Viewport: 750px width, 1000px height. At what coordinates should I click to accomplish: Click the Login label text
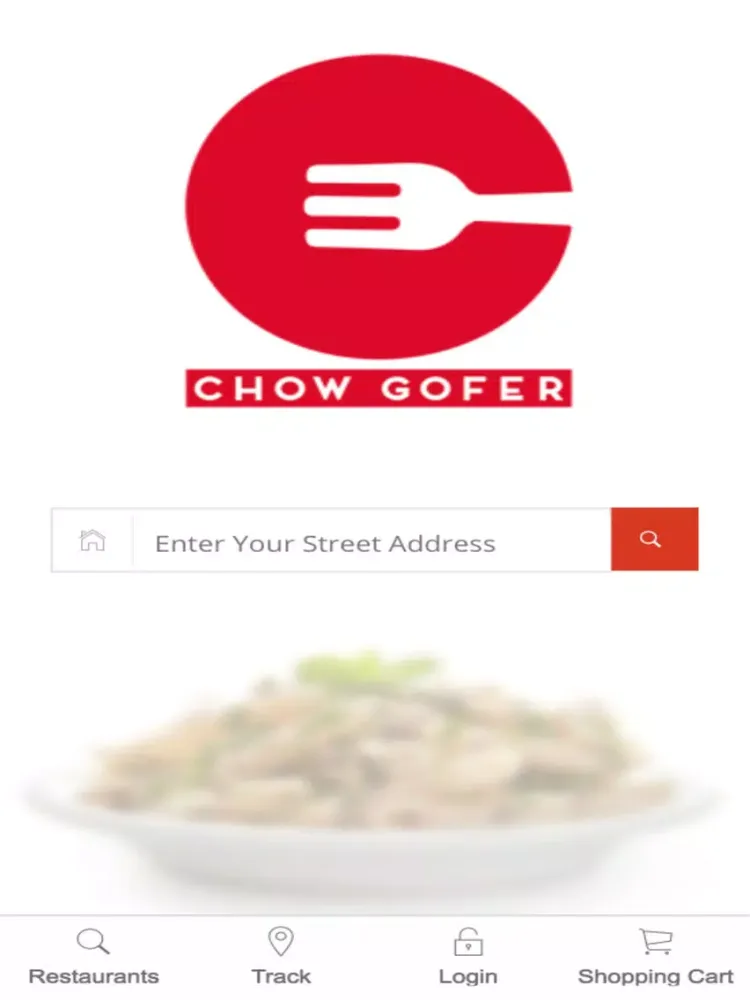pos(468,975)
